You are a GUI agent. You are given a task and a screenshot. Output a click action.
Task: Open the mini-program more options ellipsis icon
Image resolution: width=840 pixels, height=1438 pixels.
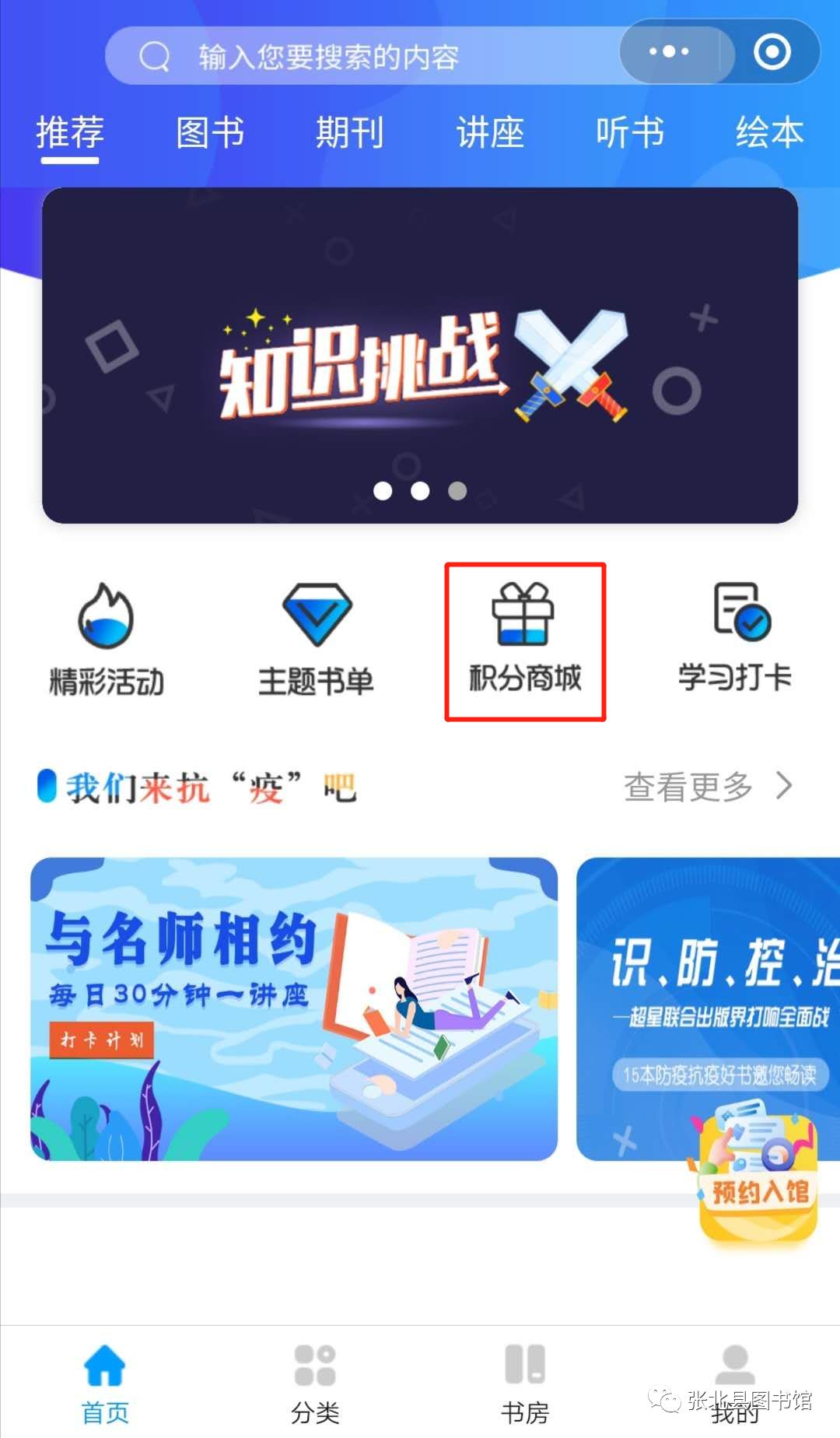click(670, 51)
